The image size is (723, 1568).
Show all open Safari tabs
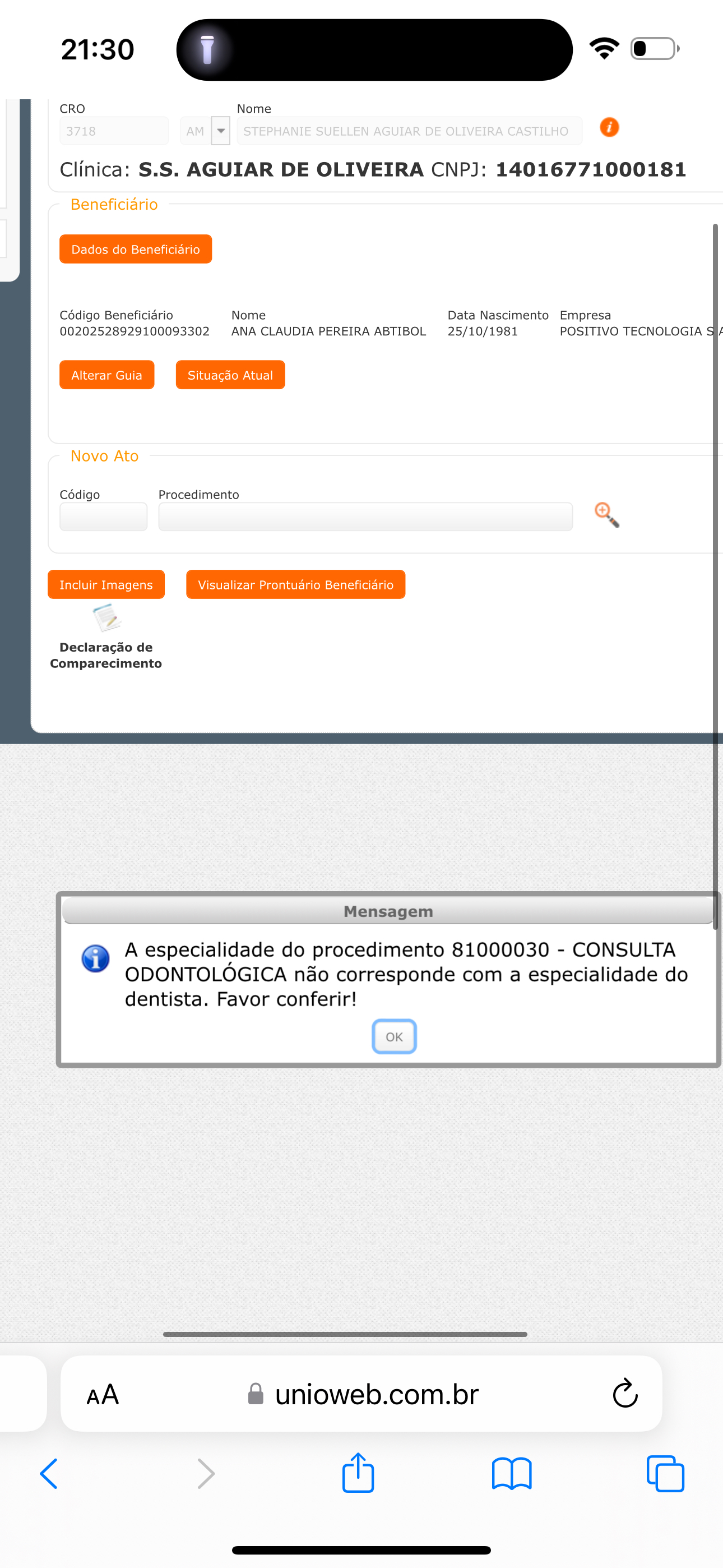(x=665, y=1474)
